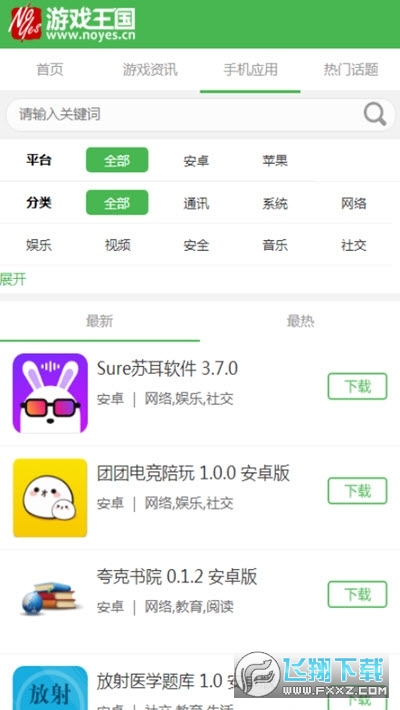This screenshot has width=400, height=710.
Task: Download Sure苏耳软件 3.7.0
Action: tap(357, 386)
